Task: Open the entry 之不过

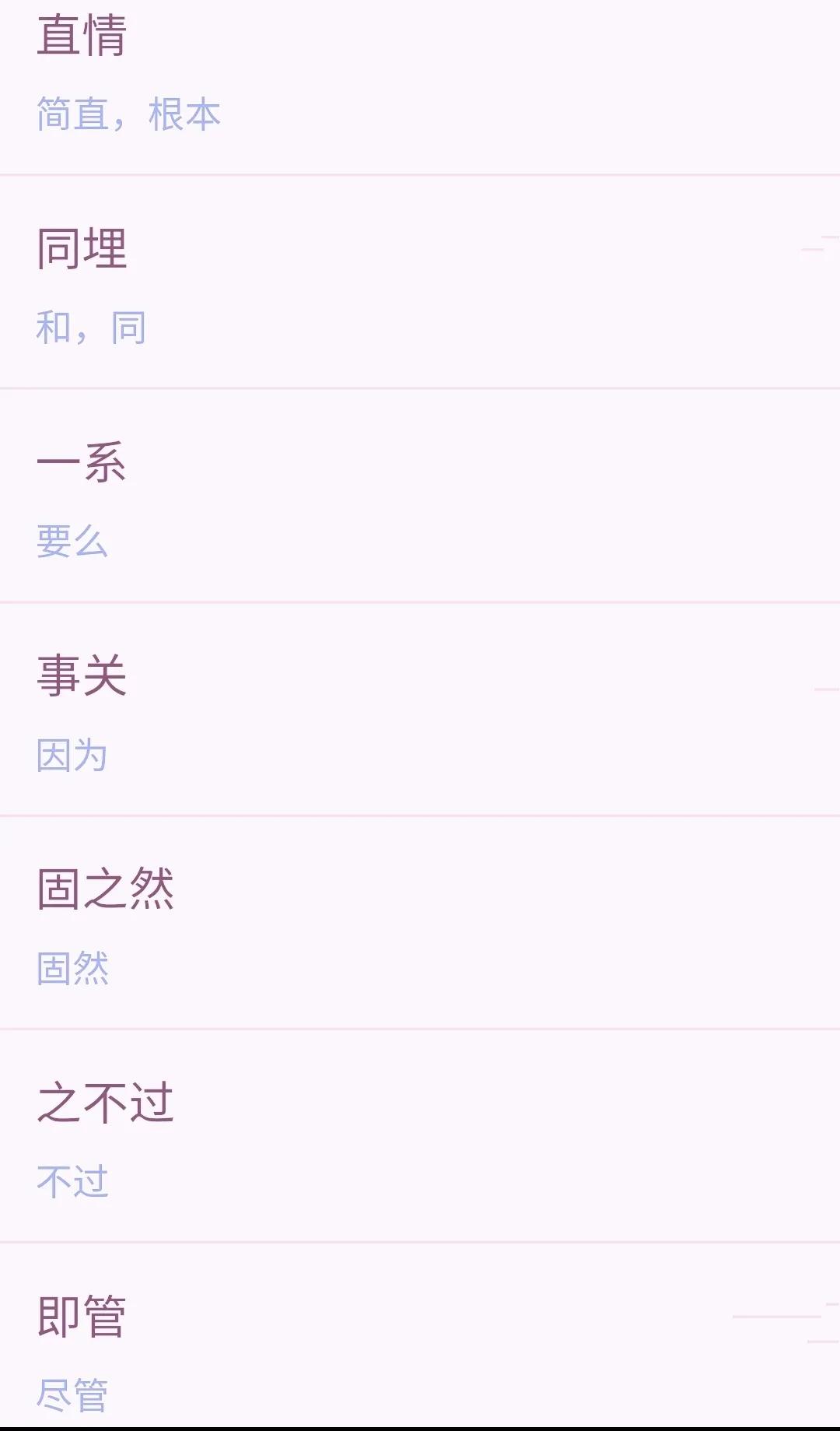Action: (107, 1101)
